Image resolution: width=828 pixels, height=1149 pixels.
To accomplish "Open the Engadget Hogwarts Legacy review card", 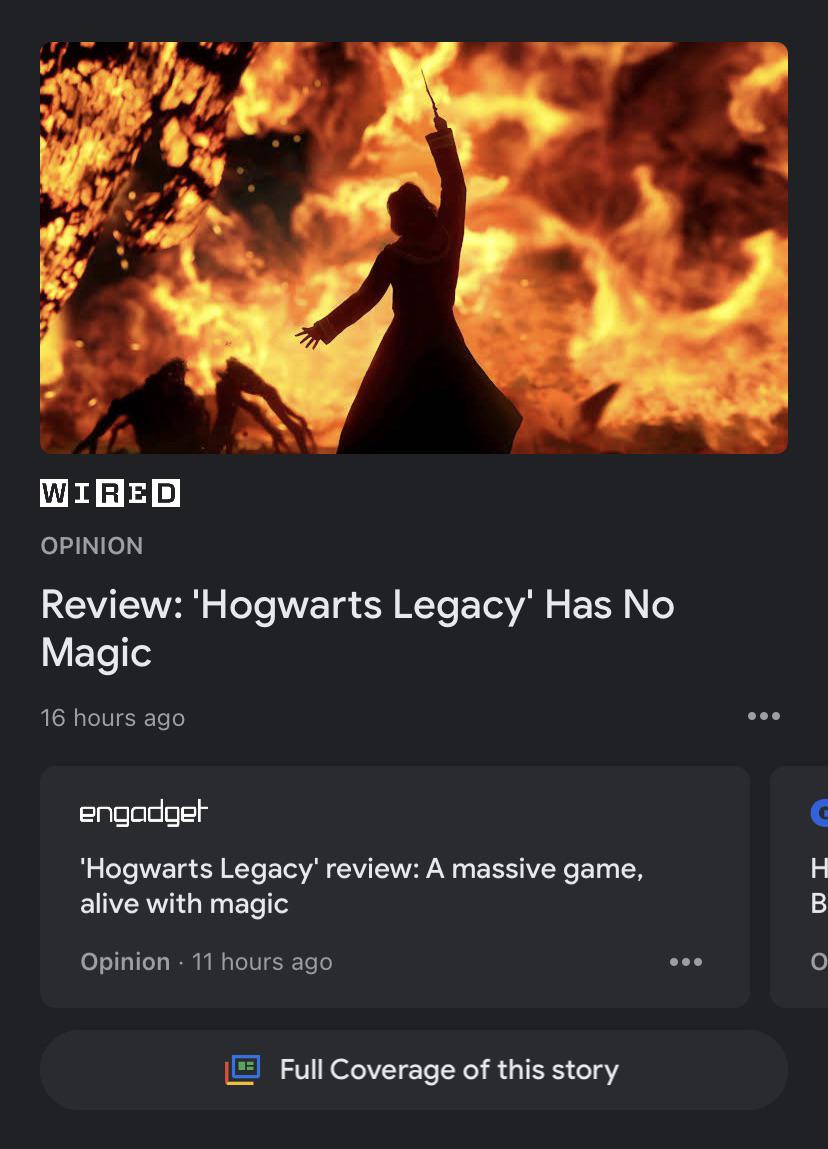I will (361, 886).
